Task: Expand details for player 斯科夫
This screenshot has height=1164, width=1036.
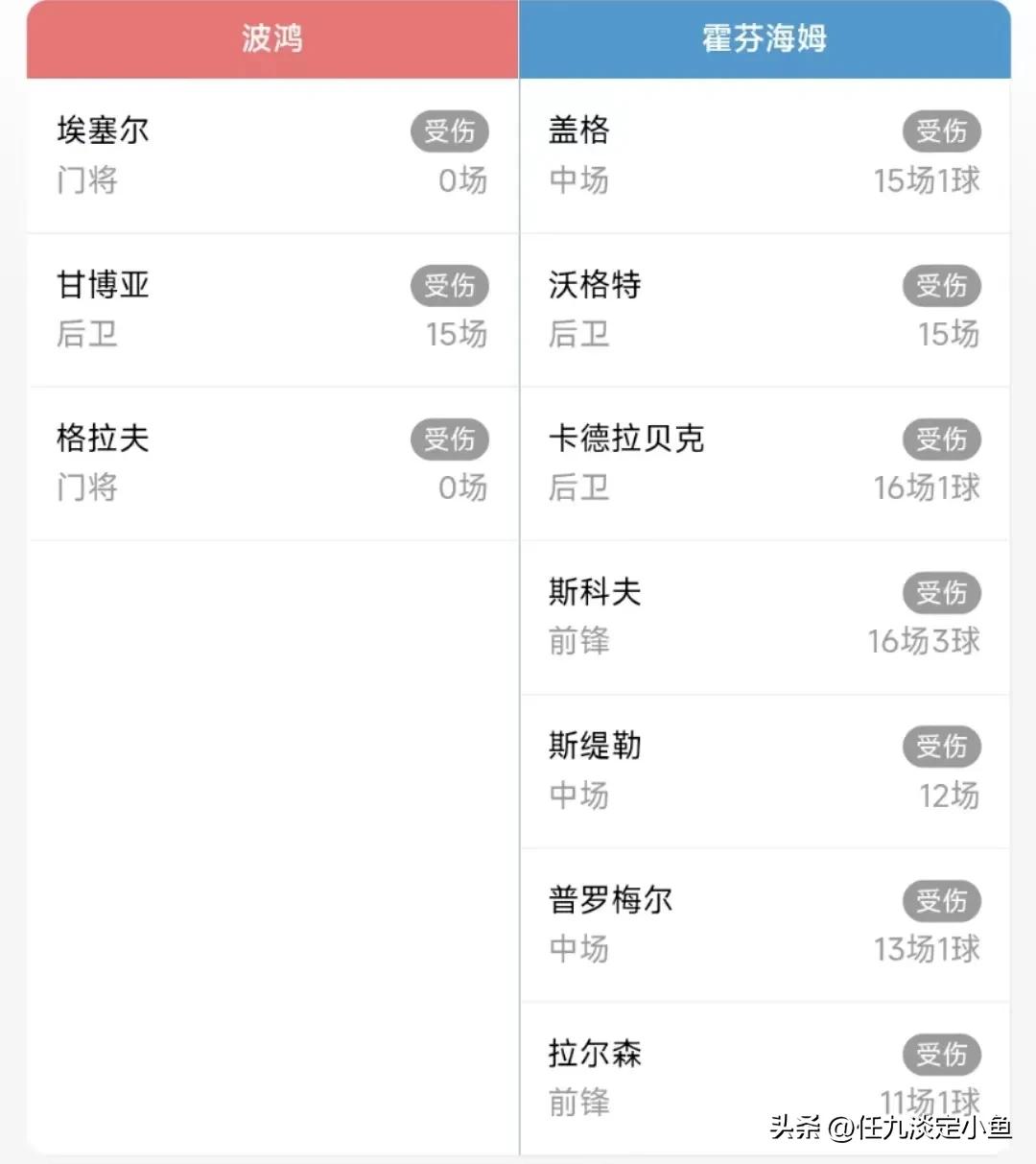Action: (x=592, y=593)
